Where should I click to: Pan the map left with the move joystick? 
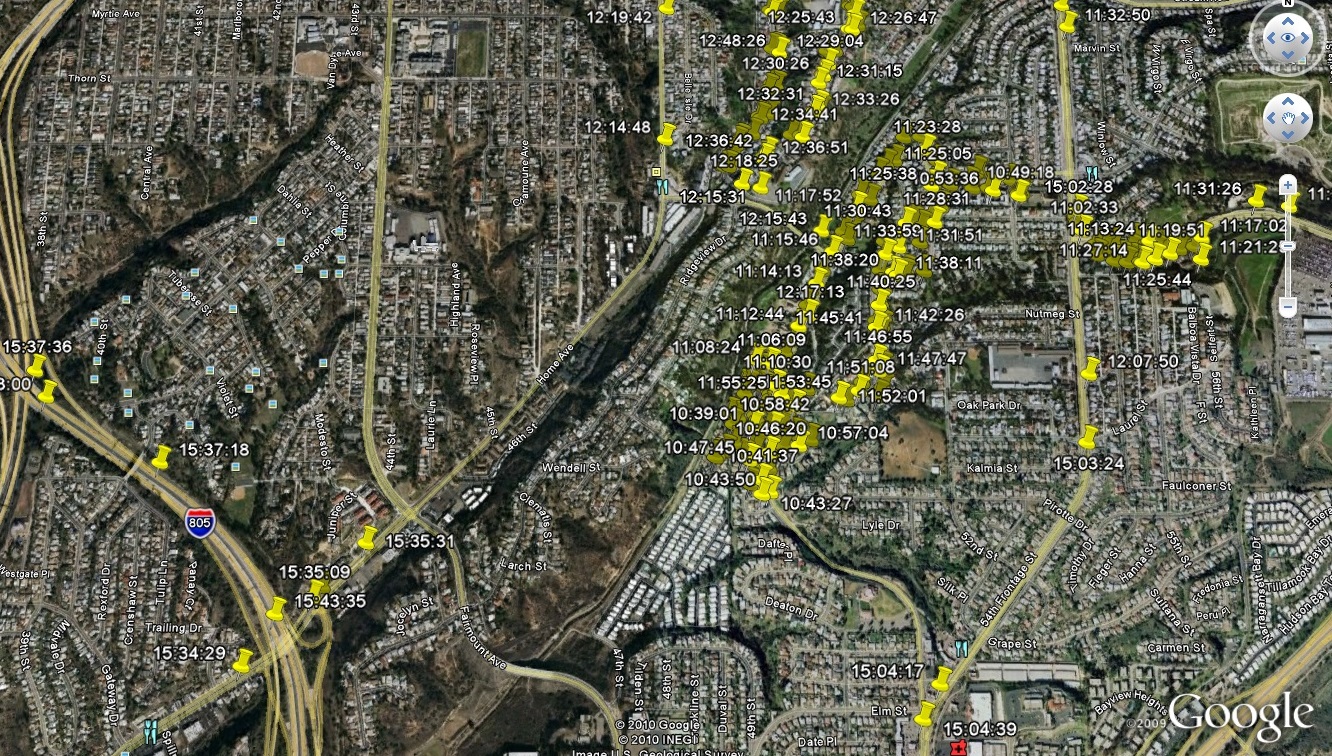[1271, 119]
